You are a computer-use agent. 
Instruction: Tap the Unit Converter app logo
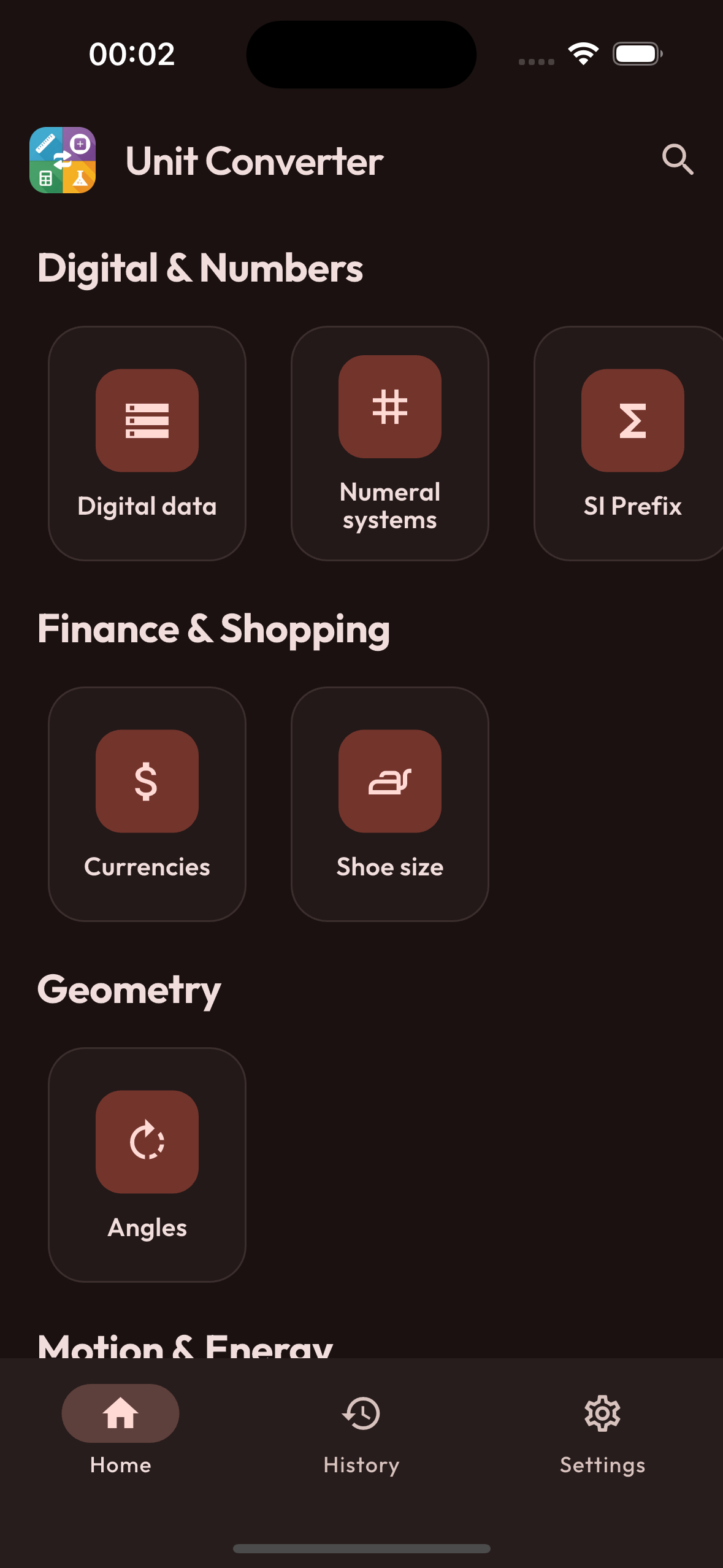pyautogui.click(x=62, y=160)
